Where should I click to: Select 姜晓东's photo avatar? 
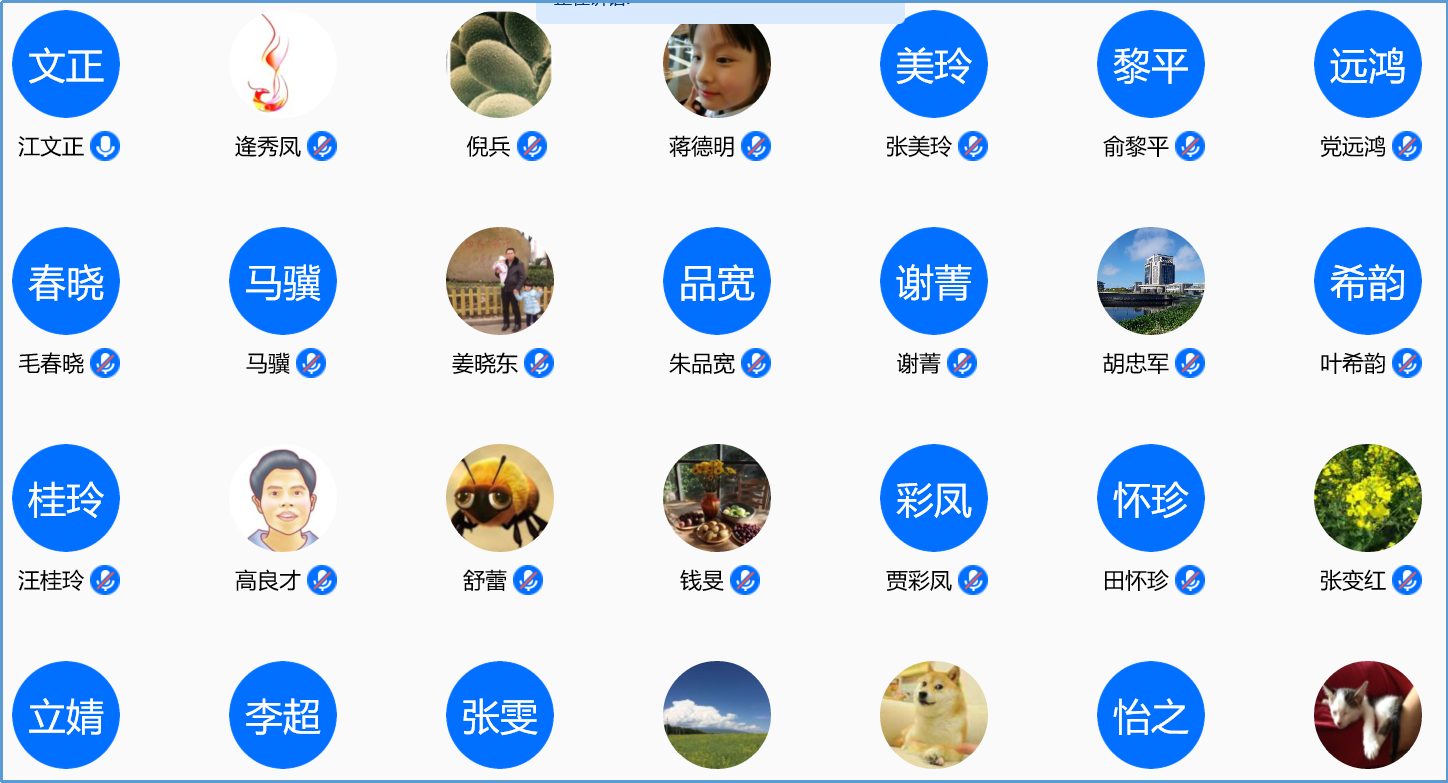coord(500,281)
